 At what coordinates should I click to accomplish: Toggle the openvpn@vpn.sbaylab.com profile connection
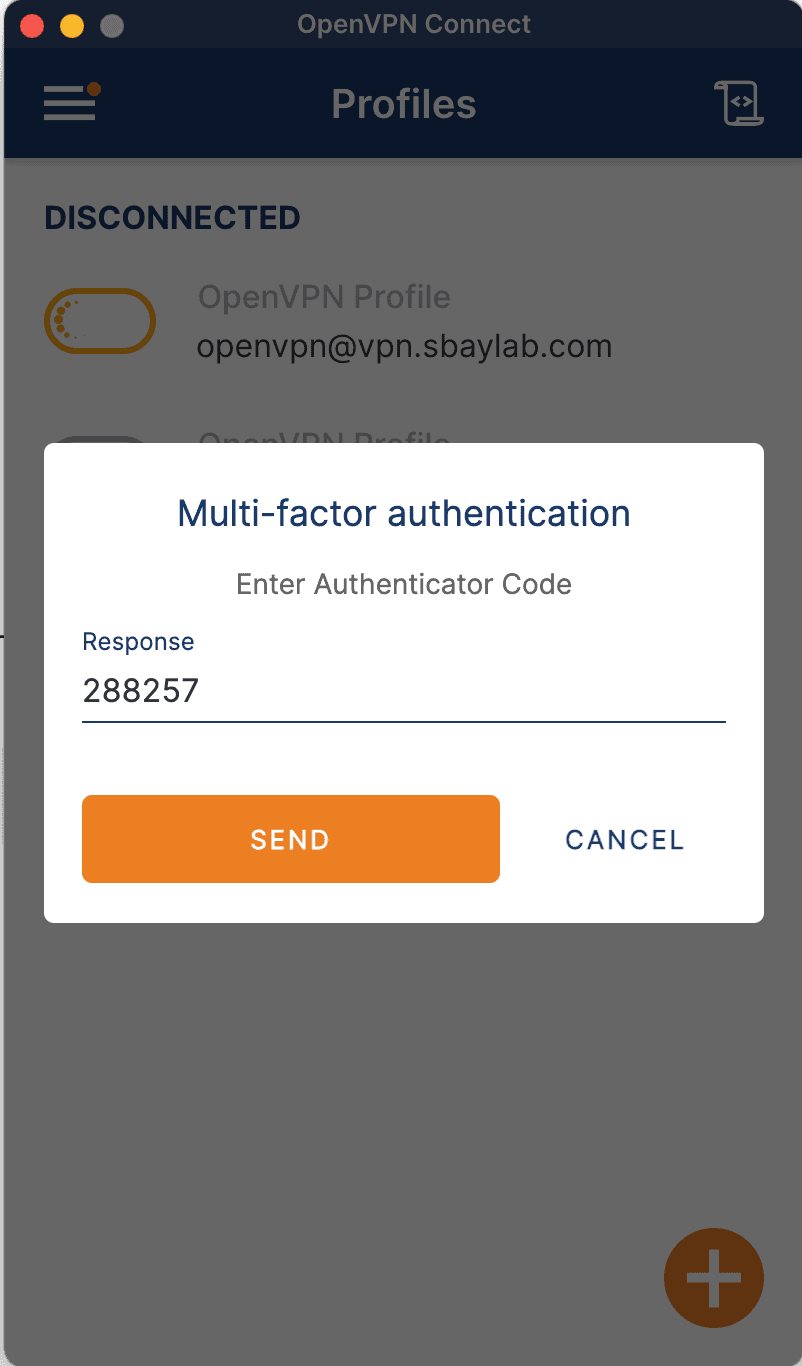[x=100, y=321]
